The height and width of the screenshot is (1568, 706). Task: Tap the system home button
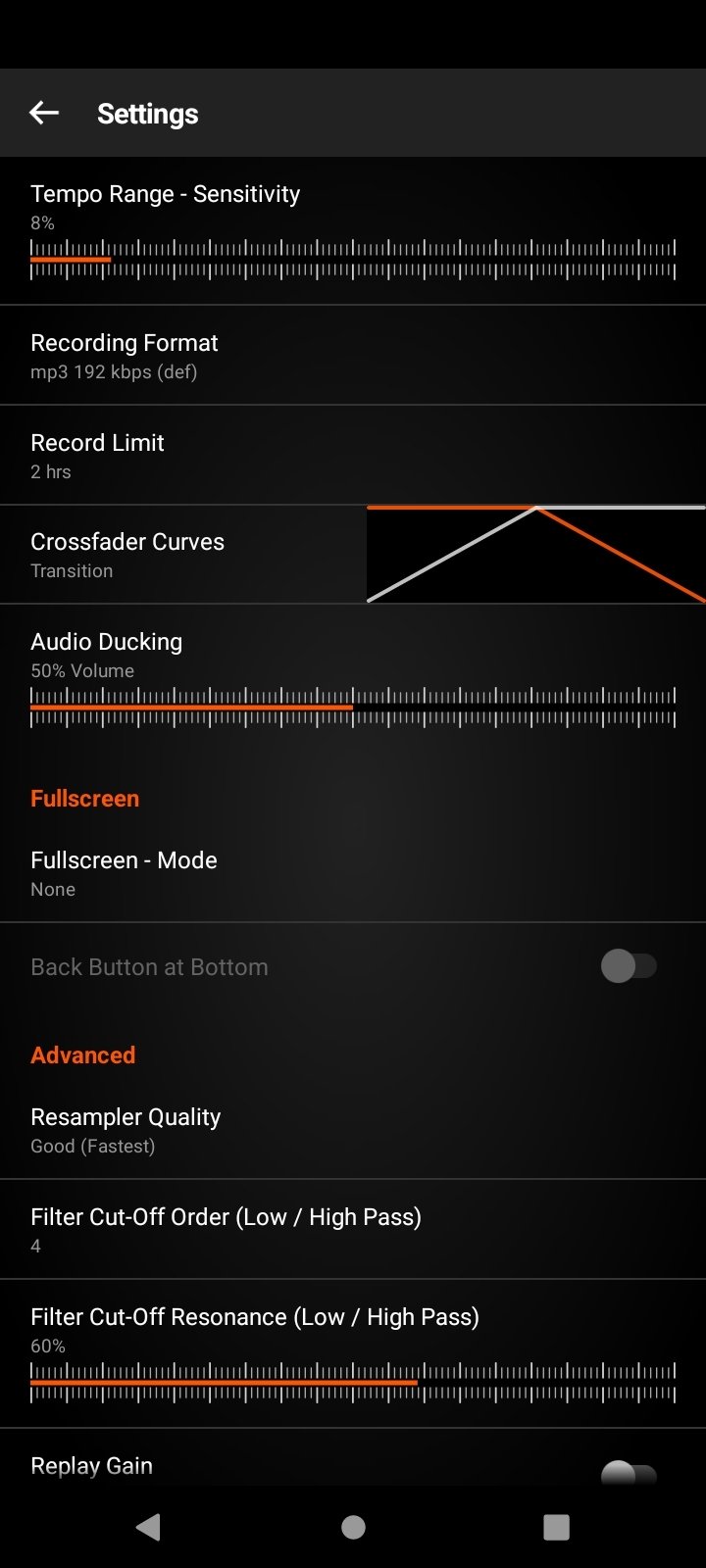tap(353, 1527)
